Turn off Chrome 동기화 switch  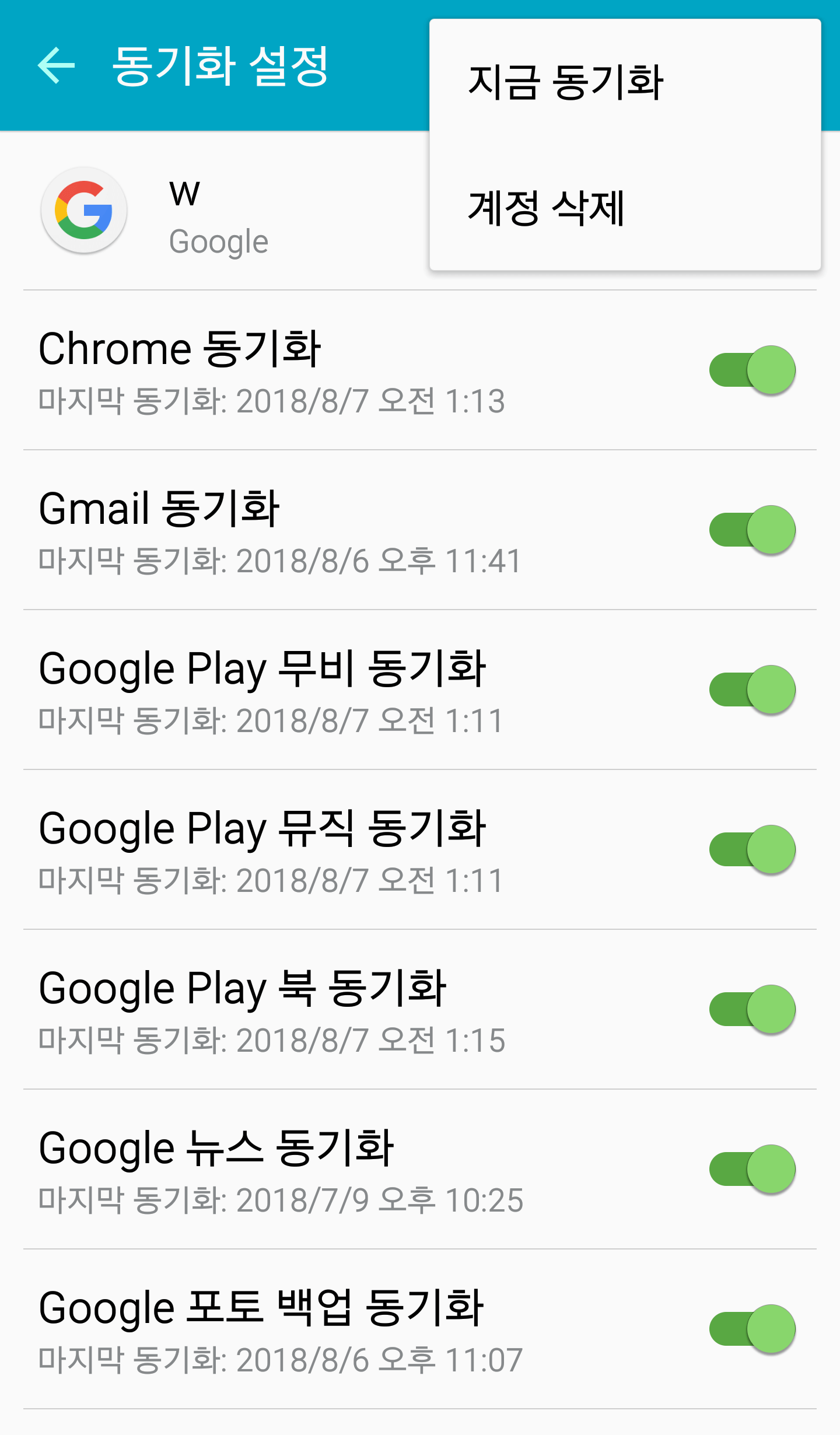pos(752,370)
